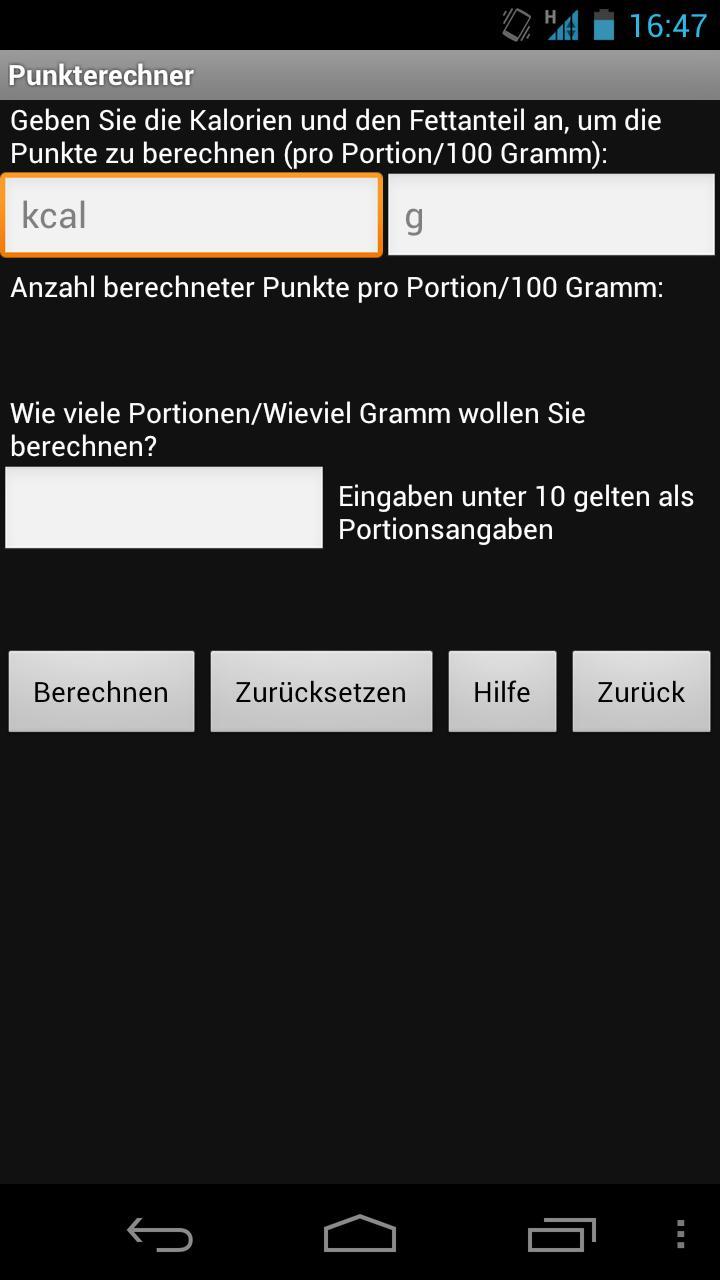The width and height of the screenshot is (720, 1280).
Task: Open the Hilfe dialog
Action: [x=502, y=691]
